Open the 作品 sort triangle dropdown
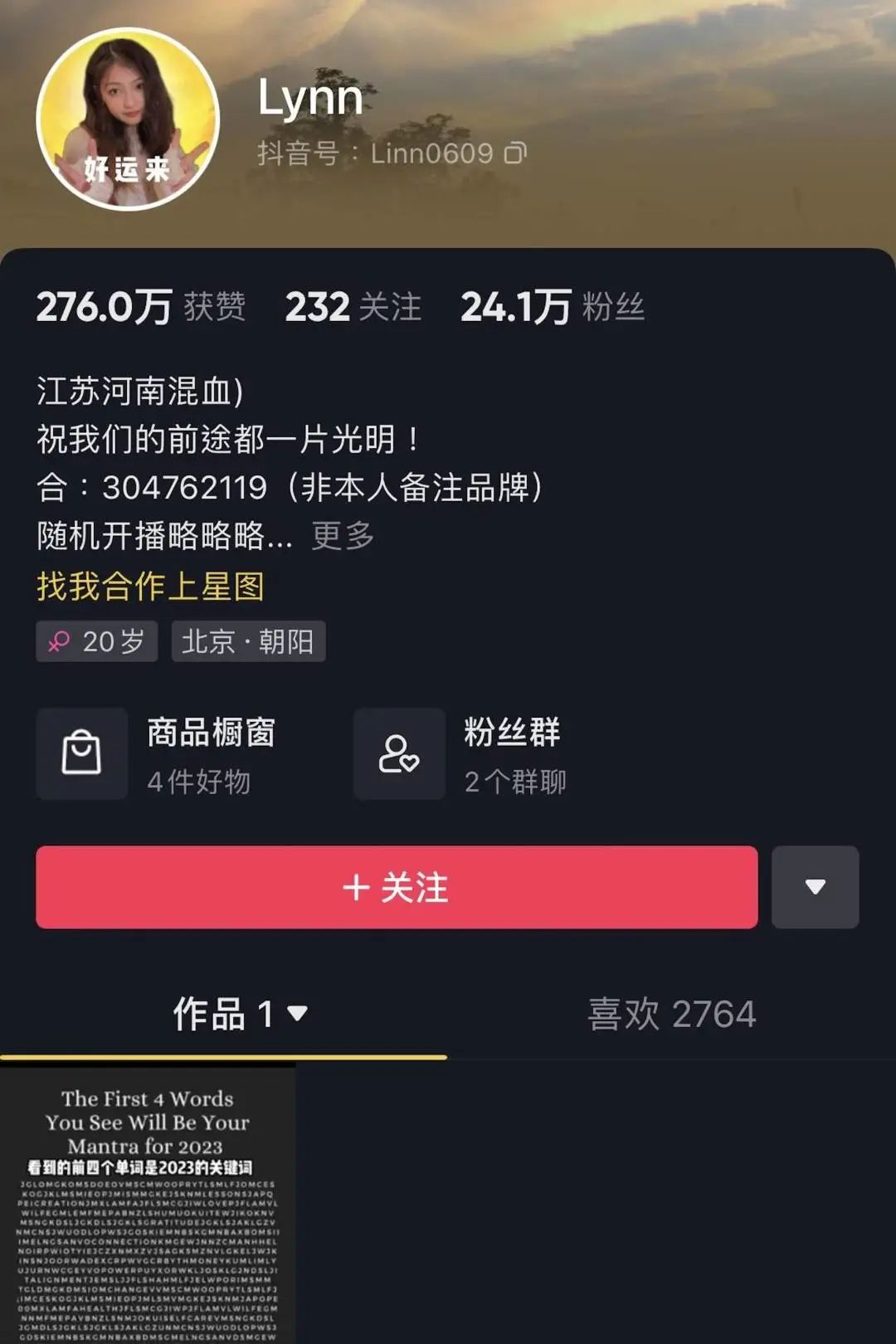 point(296,1014)
